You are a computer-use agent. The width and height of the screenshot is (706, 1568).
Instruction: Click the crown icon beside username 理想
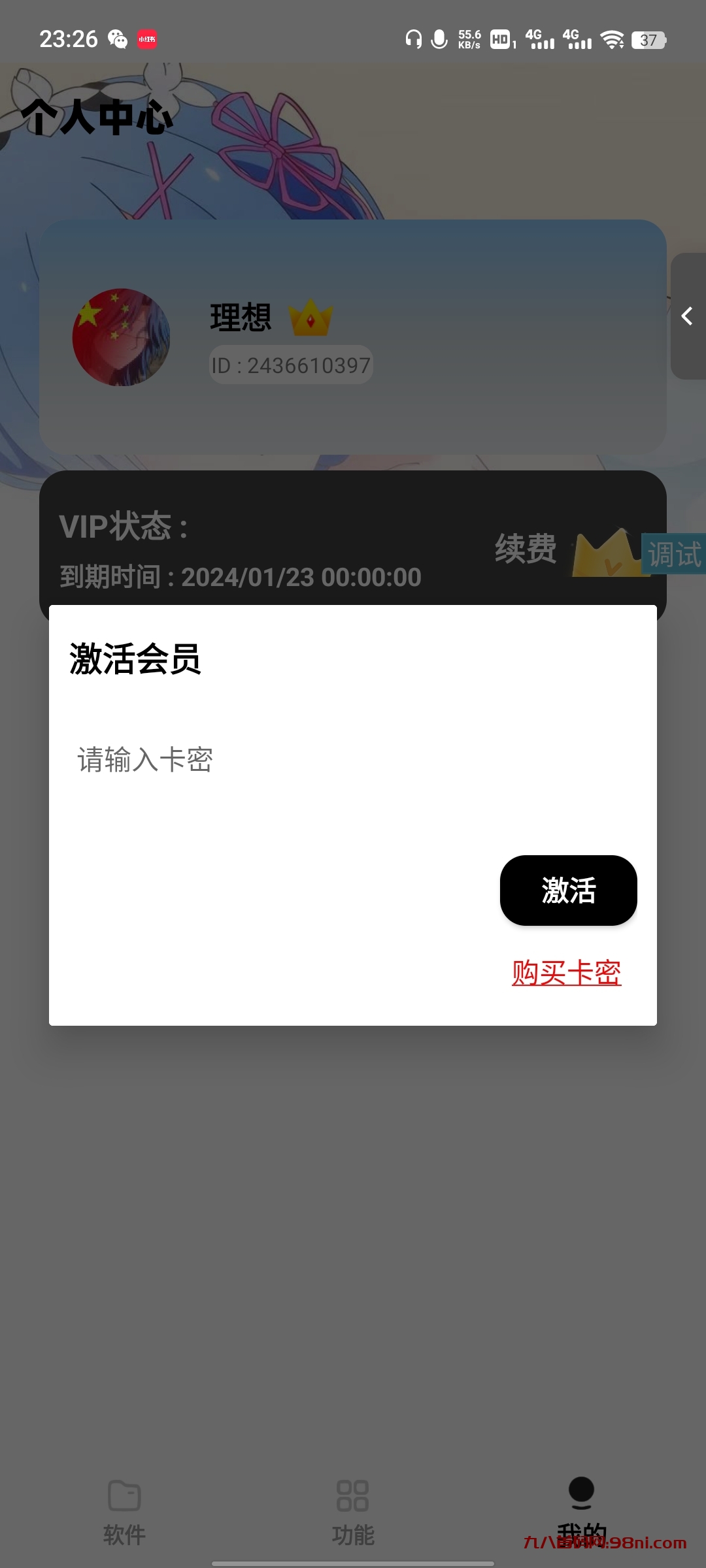pos(312,318)
